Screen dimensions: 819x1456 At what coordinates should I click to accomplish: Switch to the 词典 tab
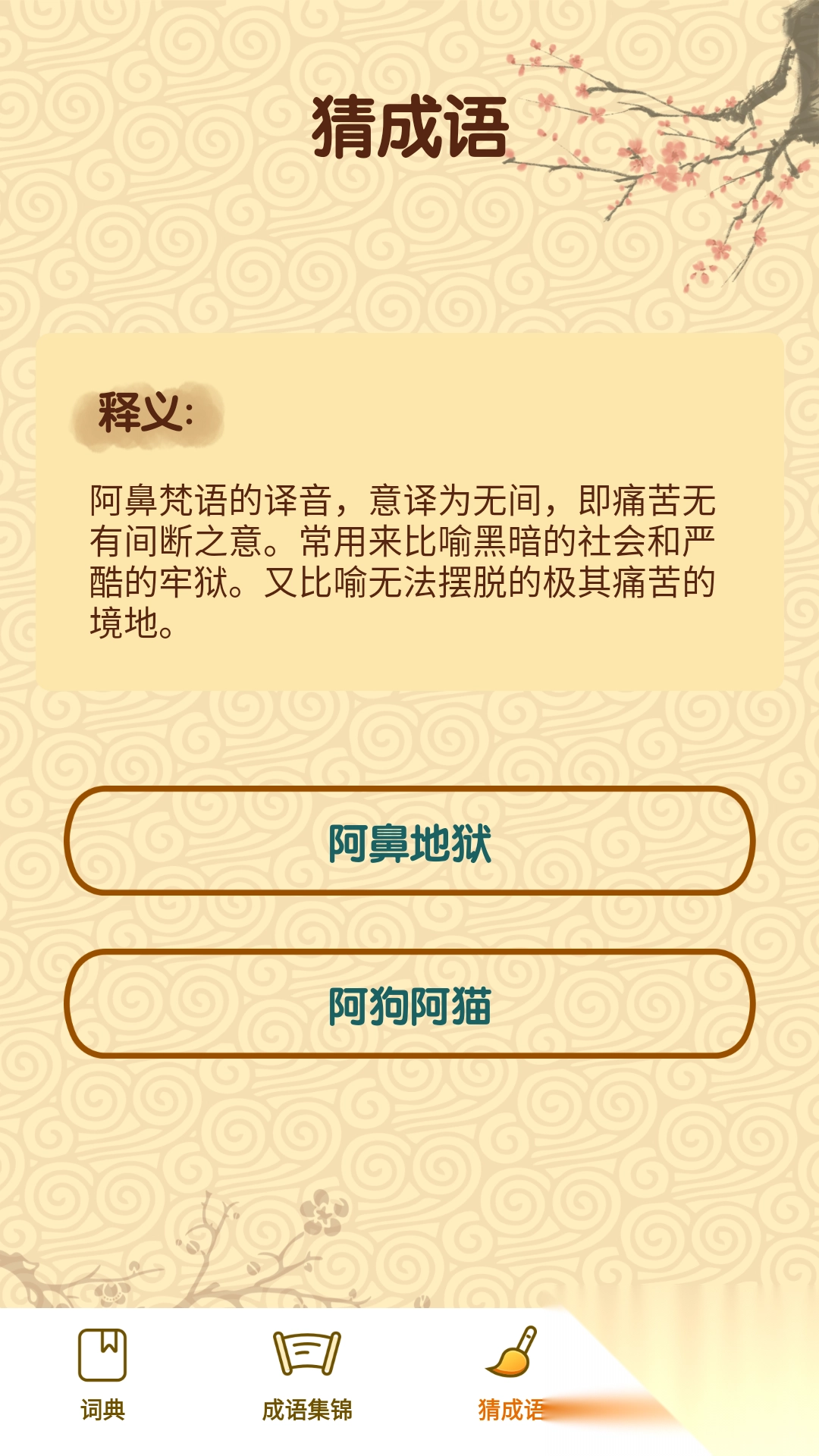click(x=102, y=1374)
